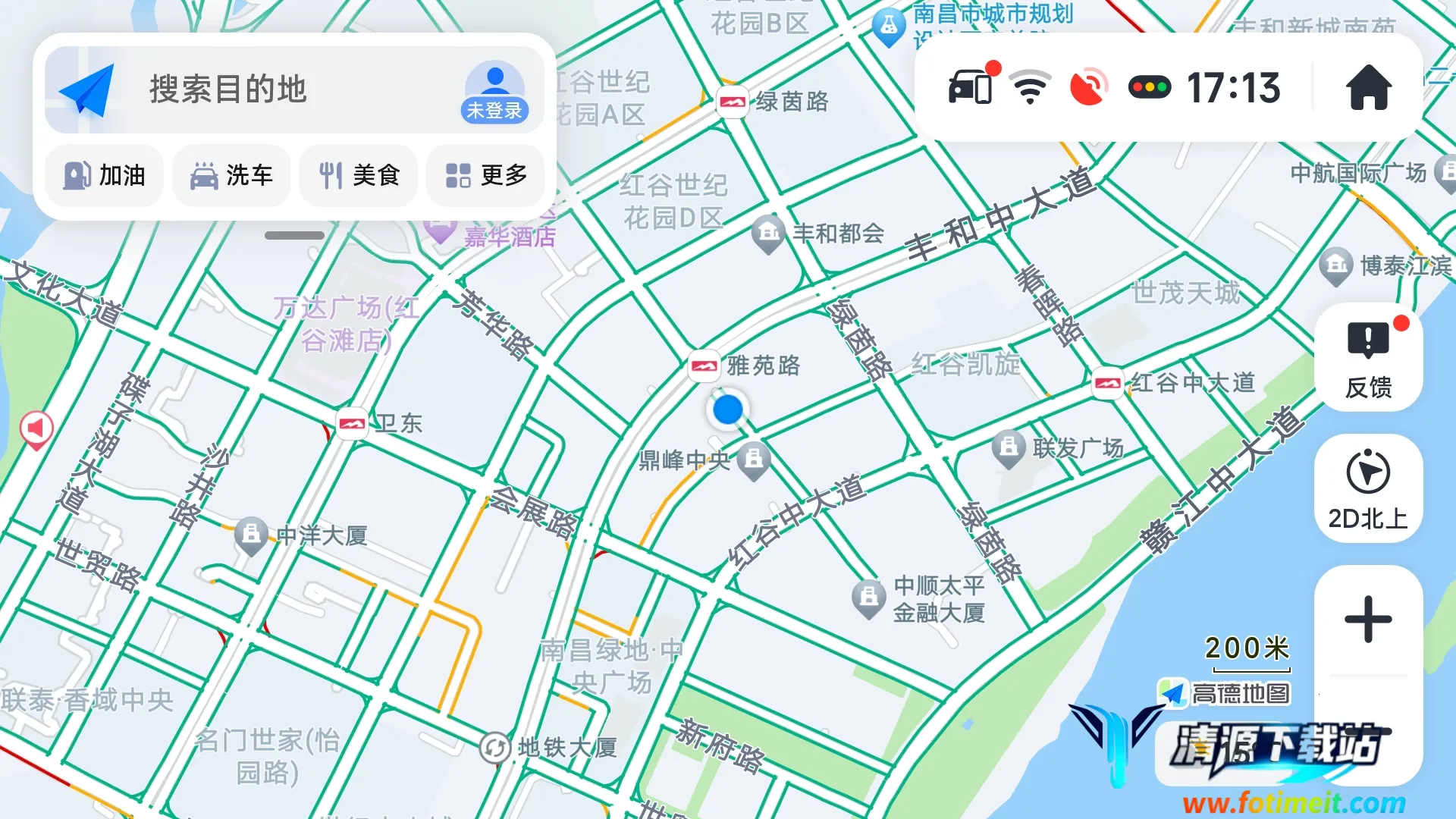The width and height of the screenshot is (1456, 819).
Task: Select the 中洋大厦 map marker
Action: [x=251, y=535]
